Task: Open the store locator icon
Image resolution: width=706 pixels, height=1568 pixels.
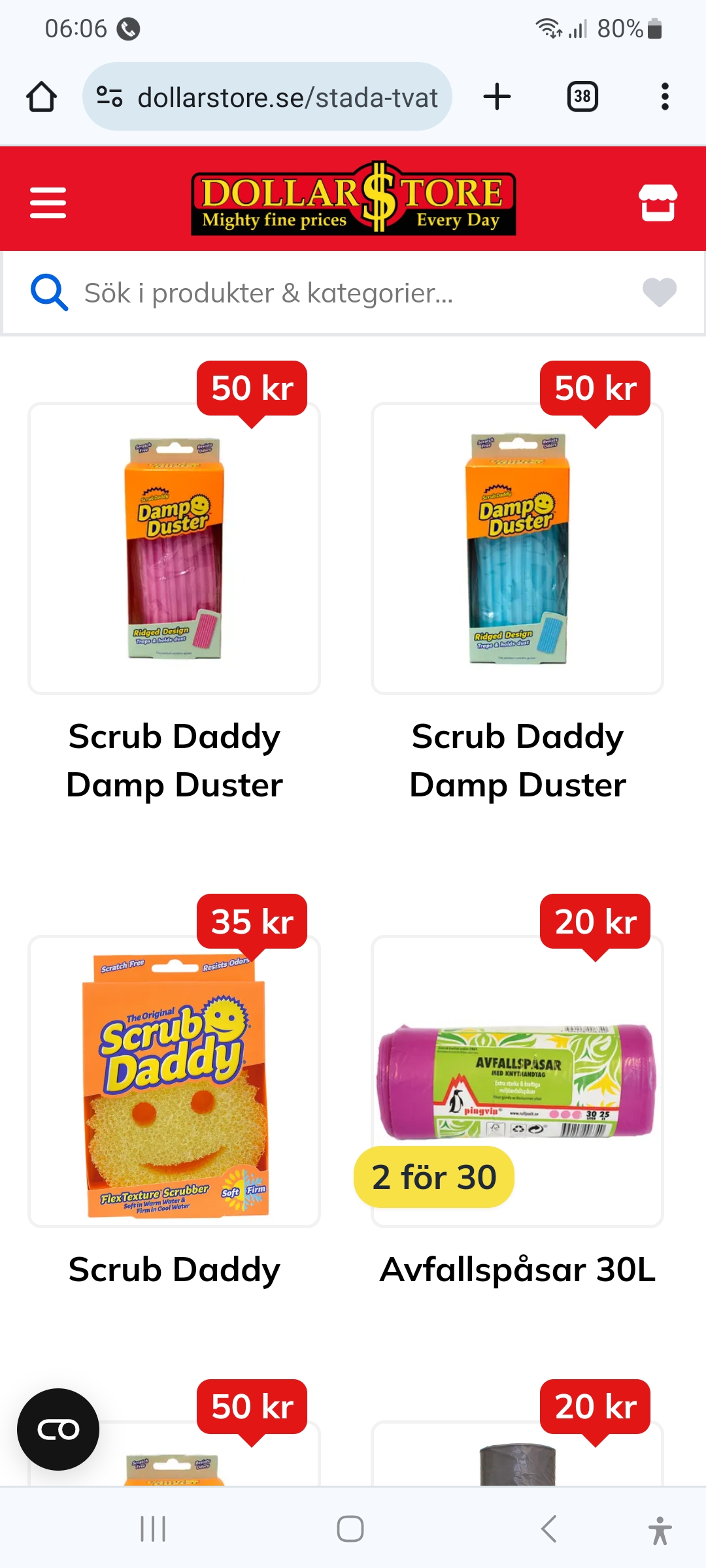Action: point(658,203)
